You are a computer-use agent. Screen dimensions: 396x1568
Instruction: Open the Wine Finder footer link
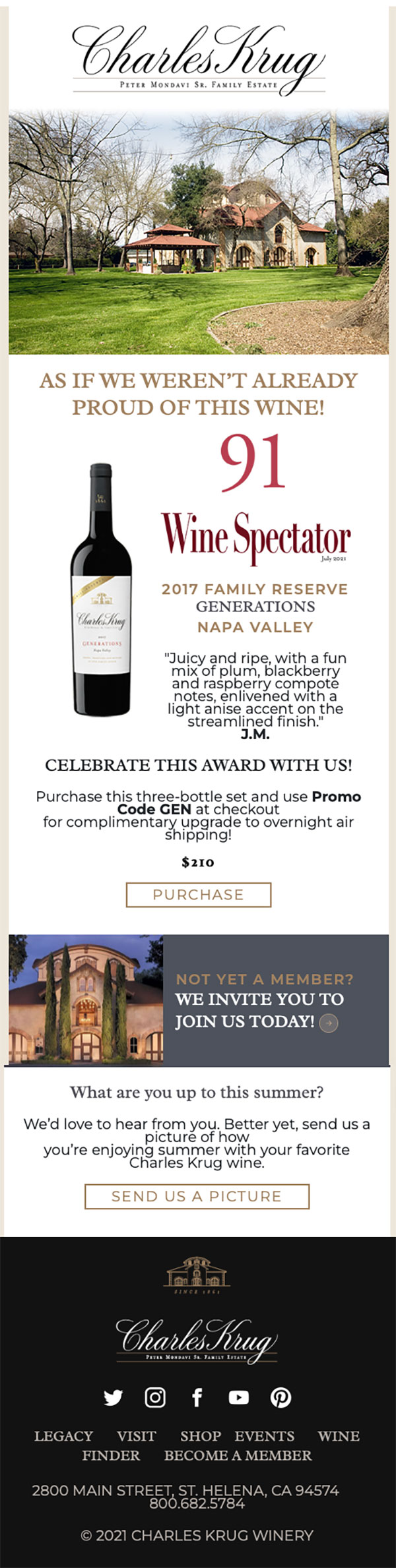[x=338, y=1436]
